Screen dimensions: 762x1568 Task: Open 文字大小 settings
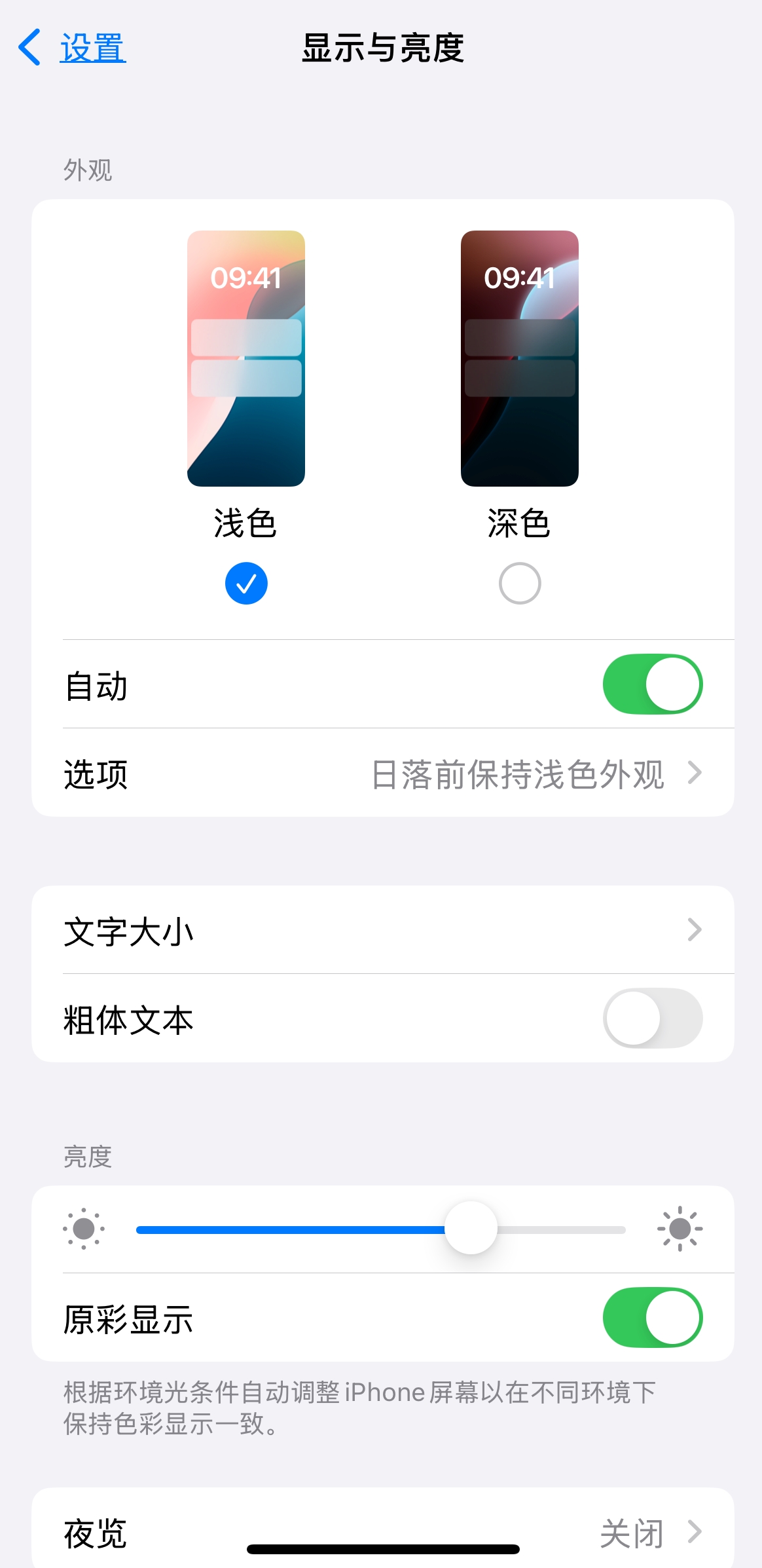[x=383, y=930]
